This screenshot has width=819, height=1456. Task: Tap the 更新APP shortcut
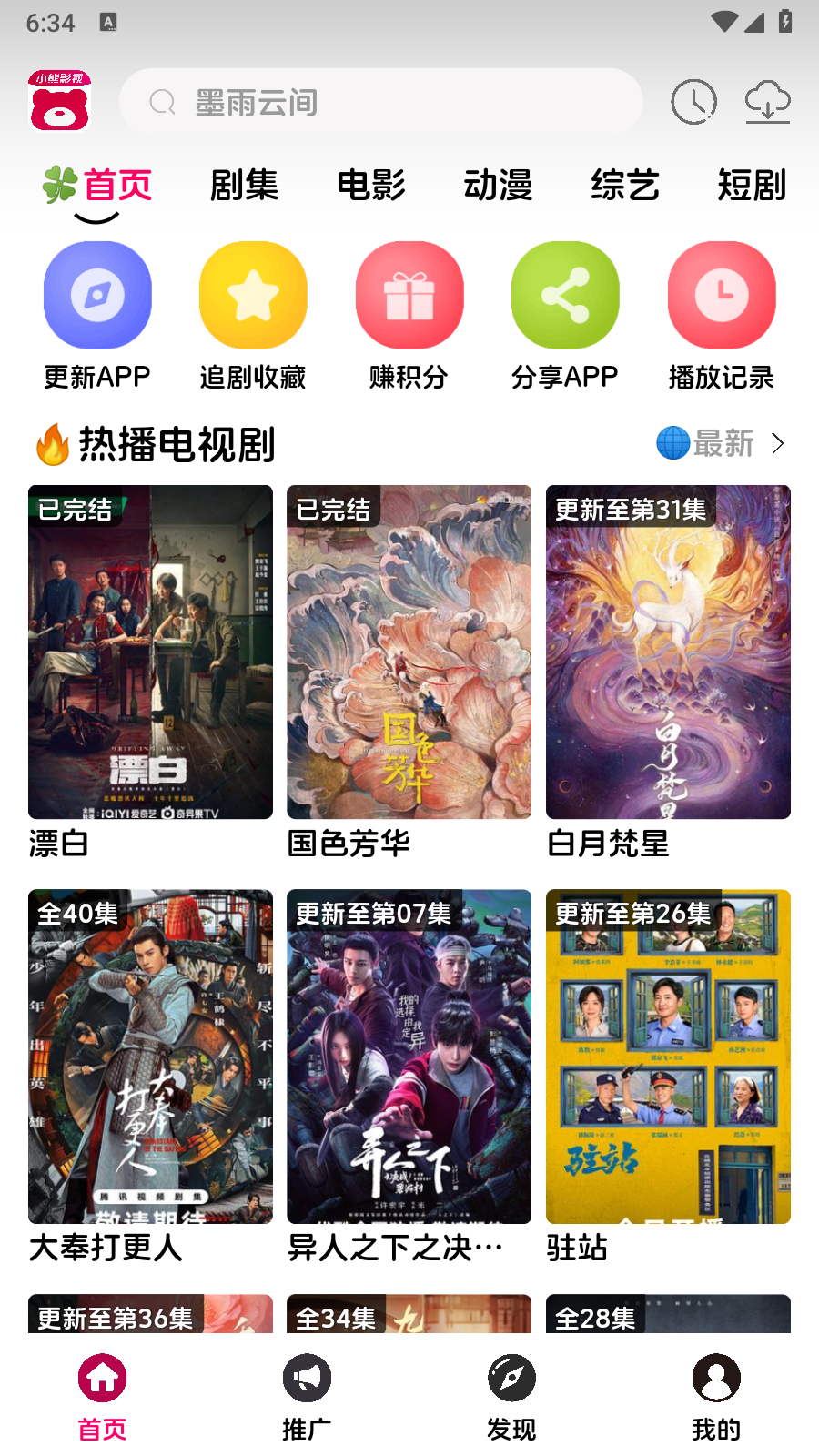click(97, 314)
